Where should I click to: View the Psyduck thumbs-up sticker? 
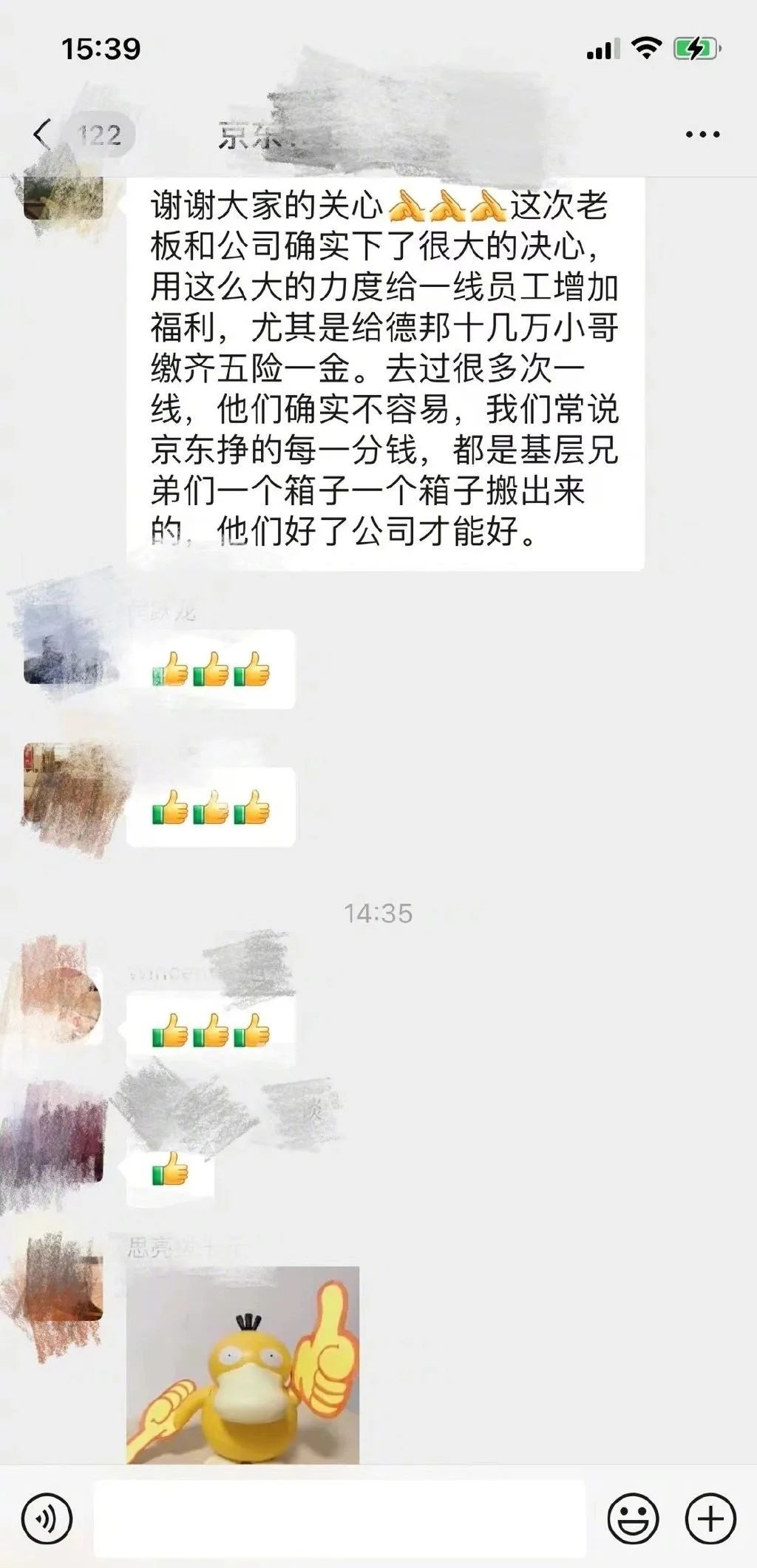(x=242, y=1365)
